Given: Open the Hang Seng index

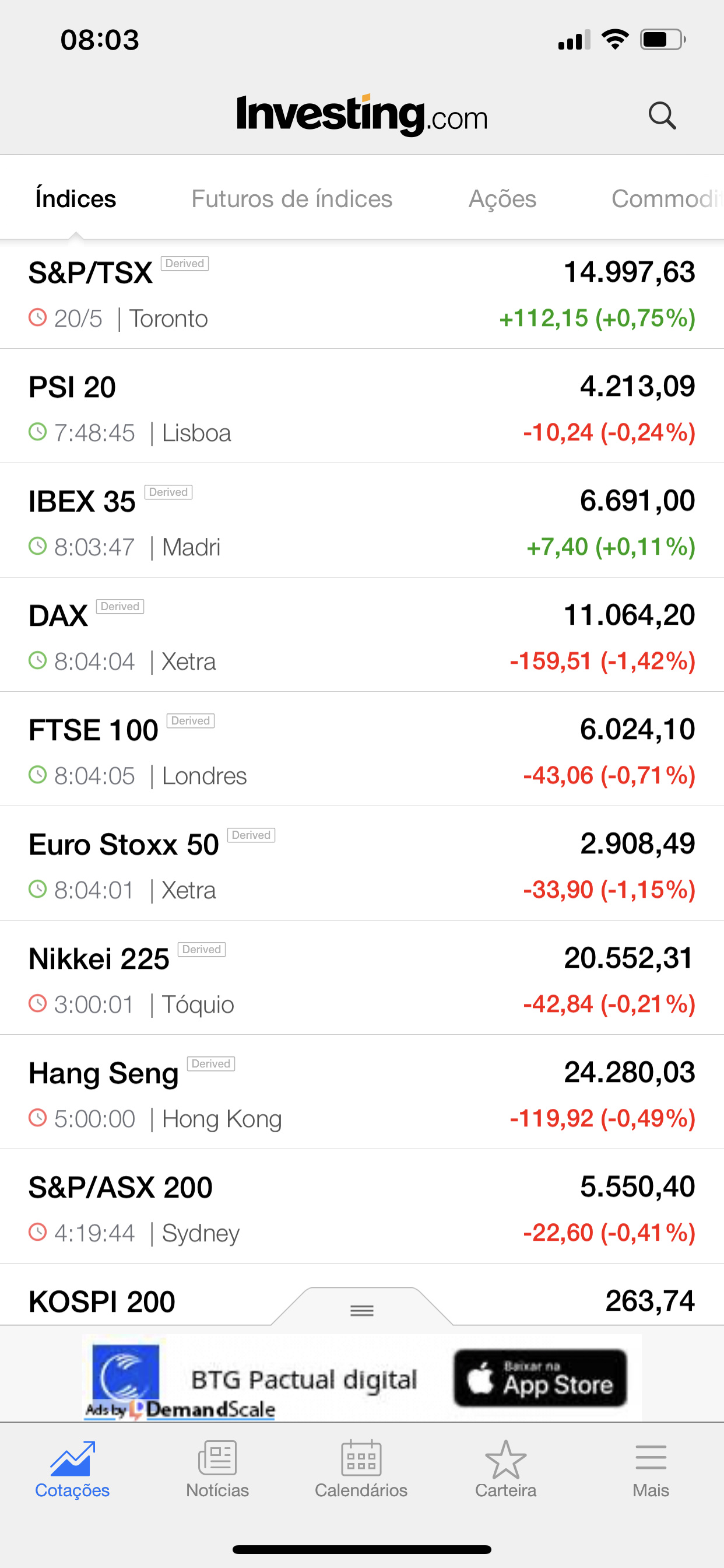Looking at the screenshot, I should (362, 1093).
